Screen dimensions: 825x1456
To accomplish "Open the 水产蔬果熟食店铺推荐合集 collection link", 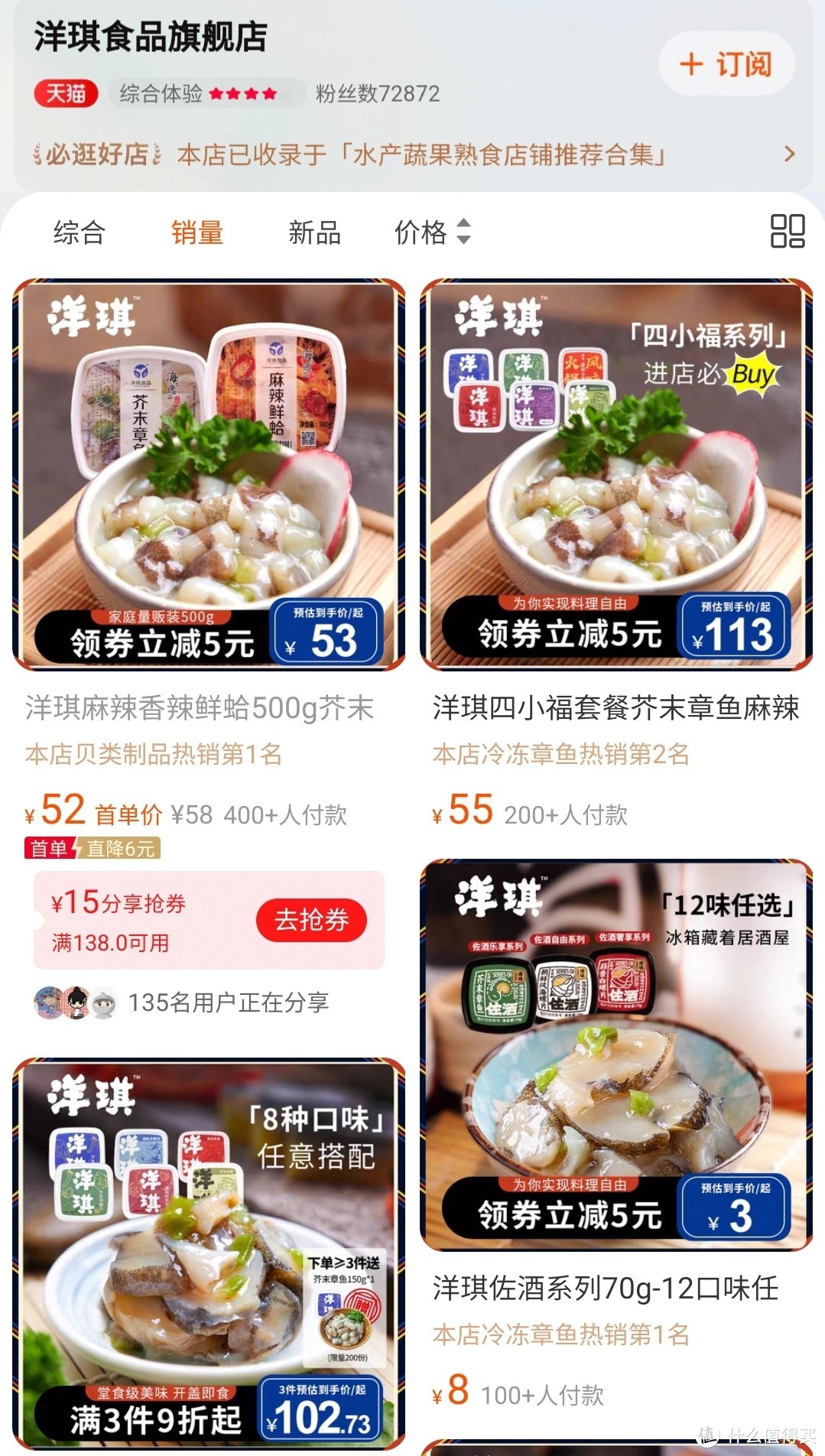I will click(421, 155).
